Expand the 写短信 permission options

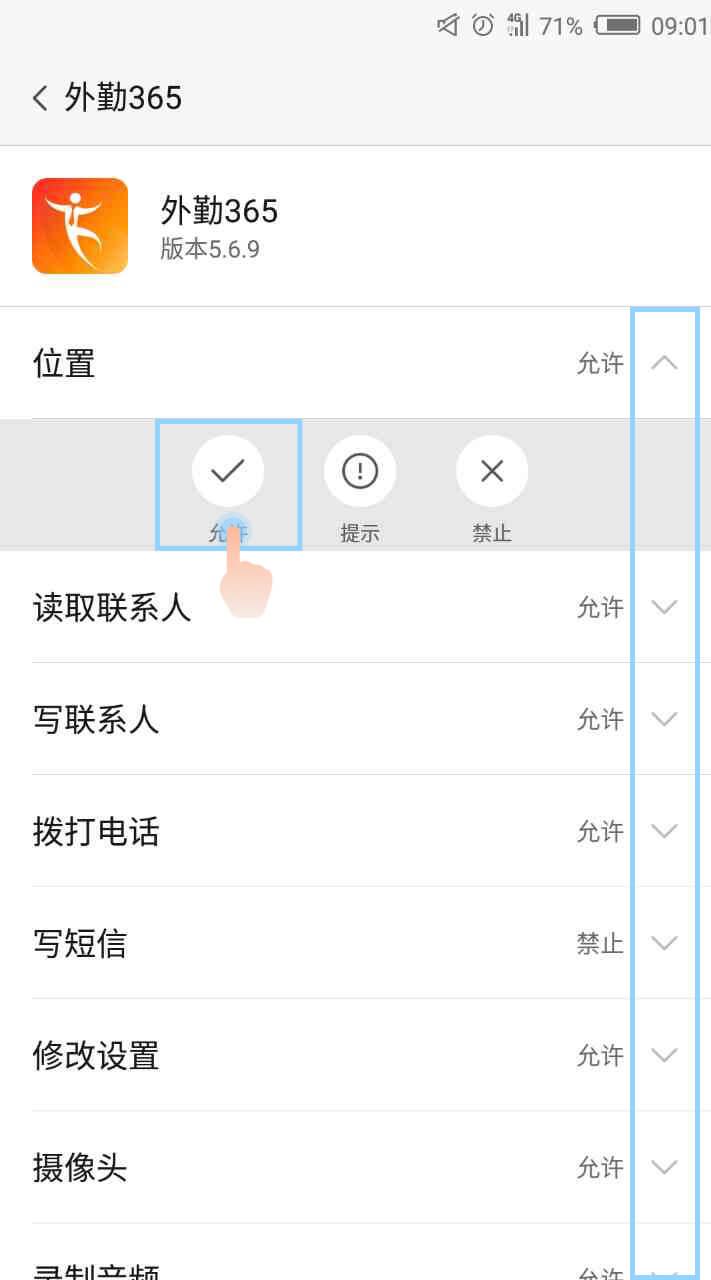(x=664, y=943)
